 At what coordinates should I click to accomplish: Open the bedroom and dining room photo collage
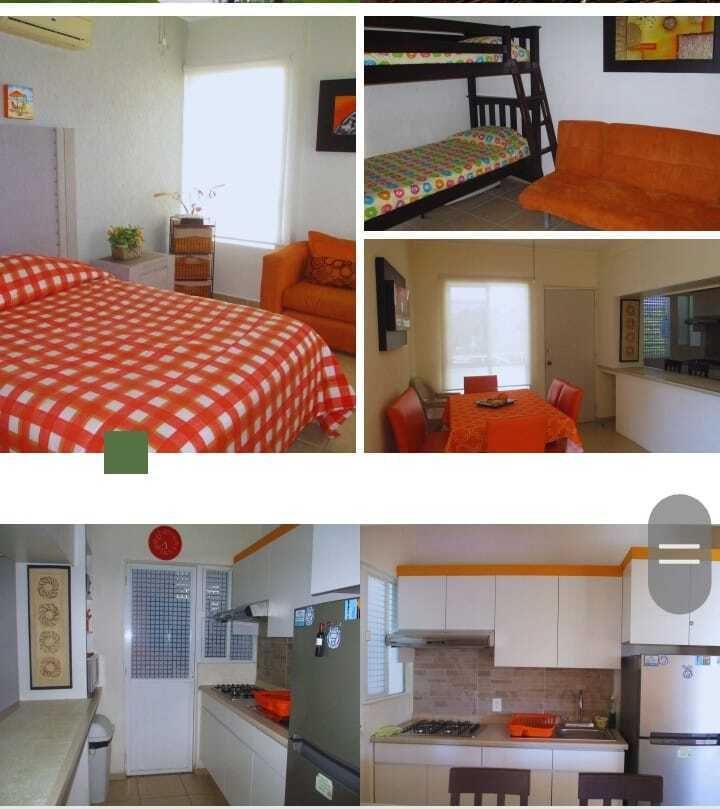tap(360, 235)
